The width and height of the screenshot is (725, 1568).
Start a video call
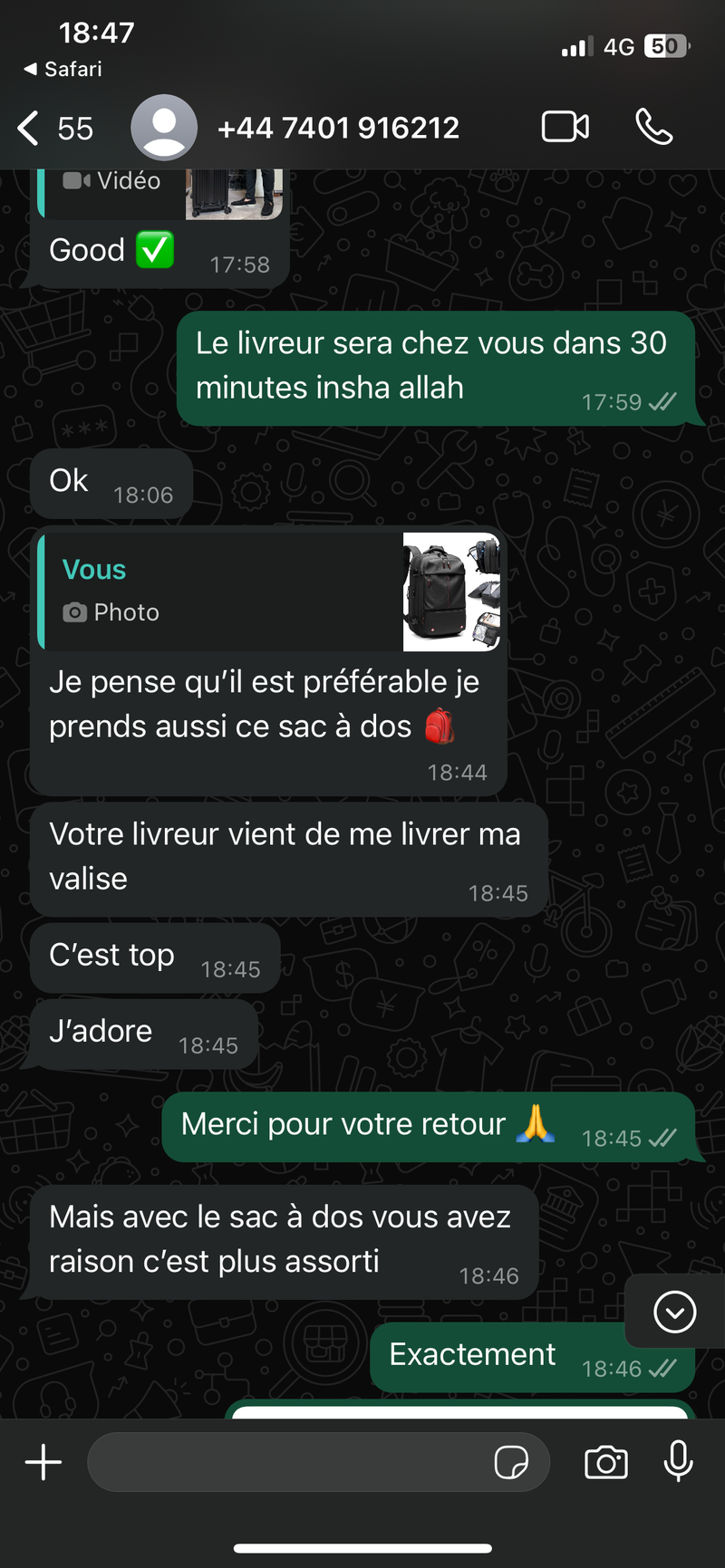[565, 127]
